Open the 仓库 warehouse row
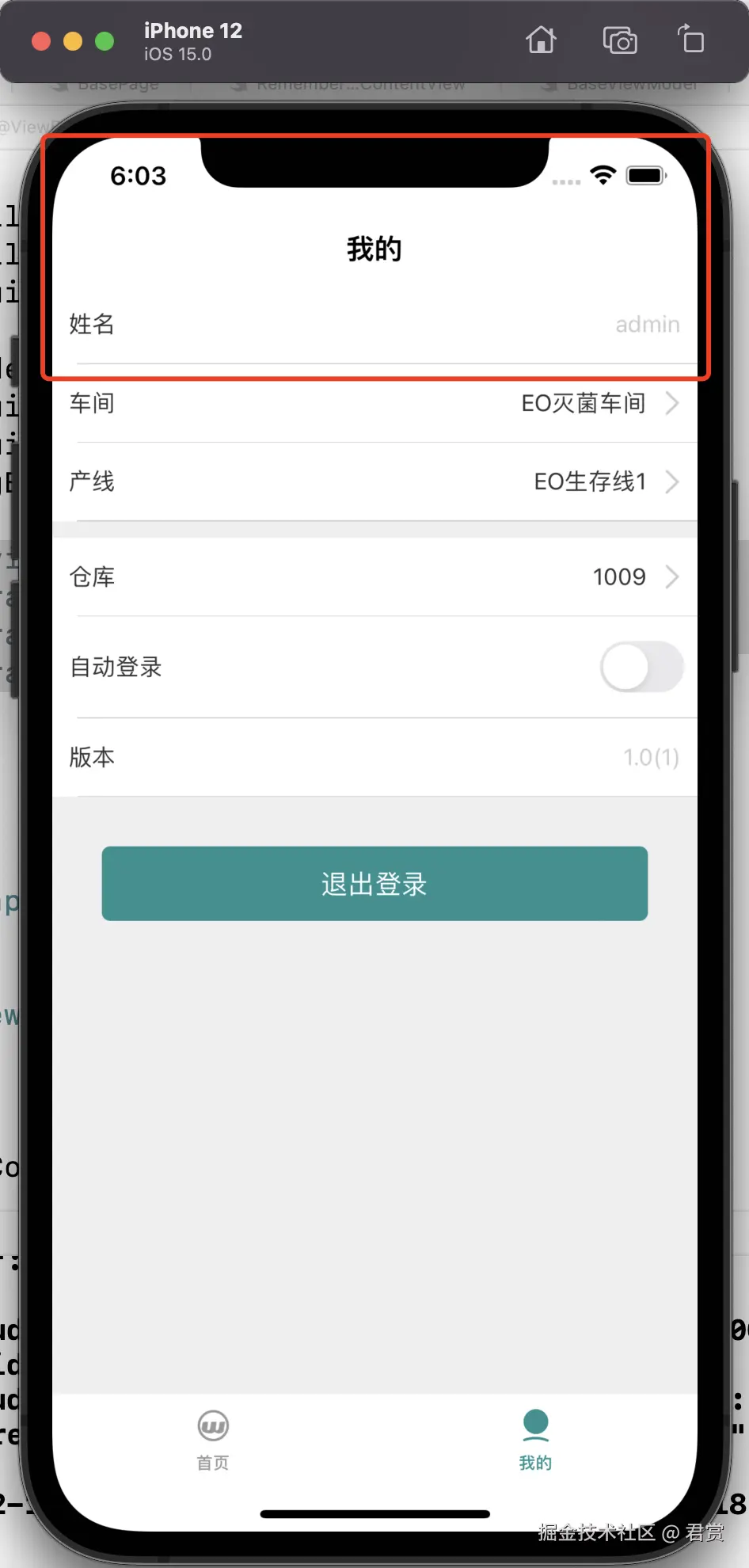This screenshot has width=749, height=1568. coord(374,577)
